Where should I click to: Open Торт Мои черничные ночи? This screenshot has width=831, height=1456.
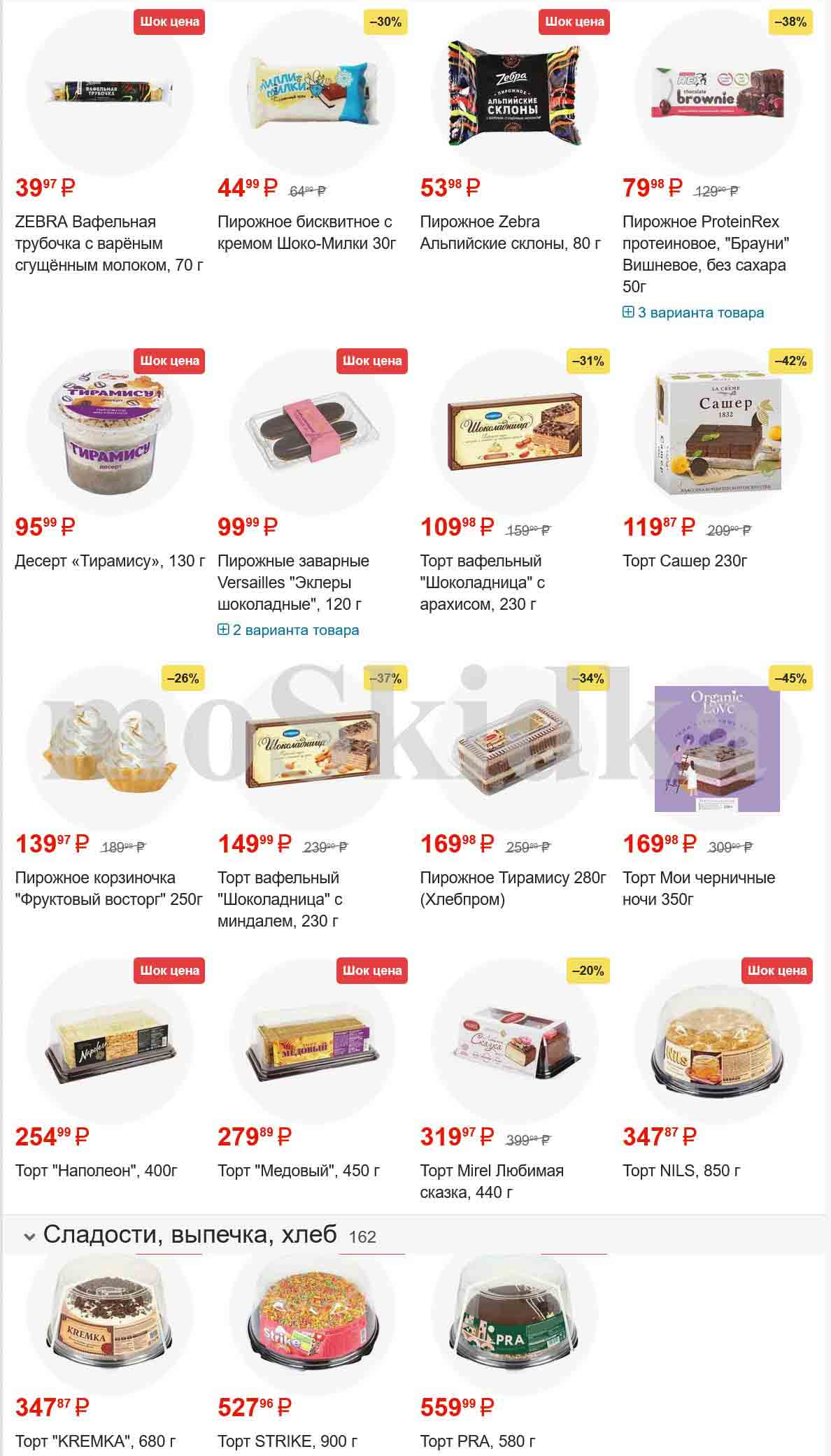click(698, 888)
